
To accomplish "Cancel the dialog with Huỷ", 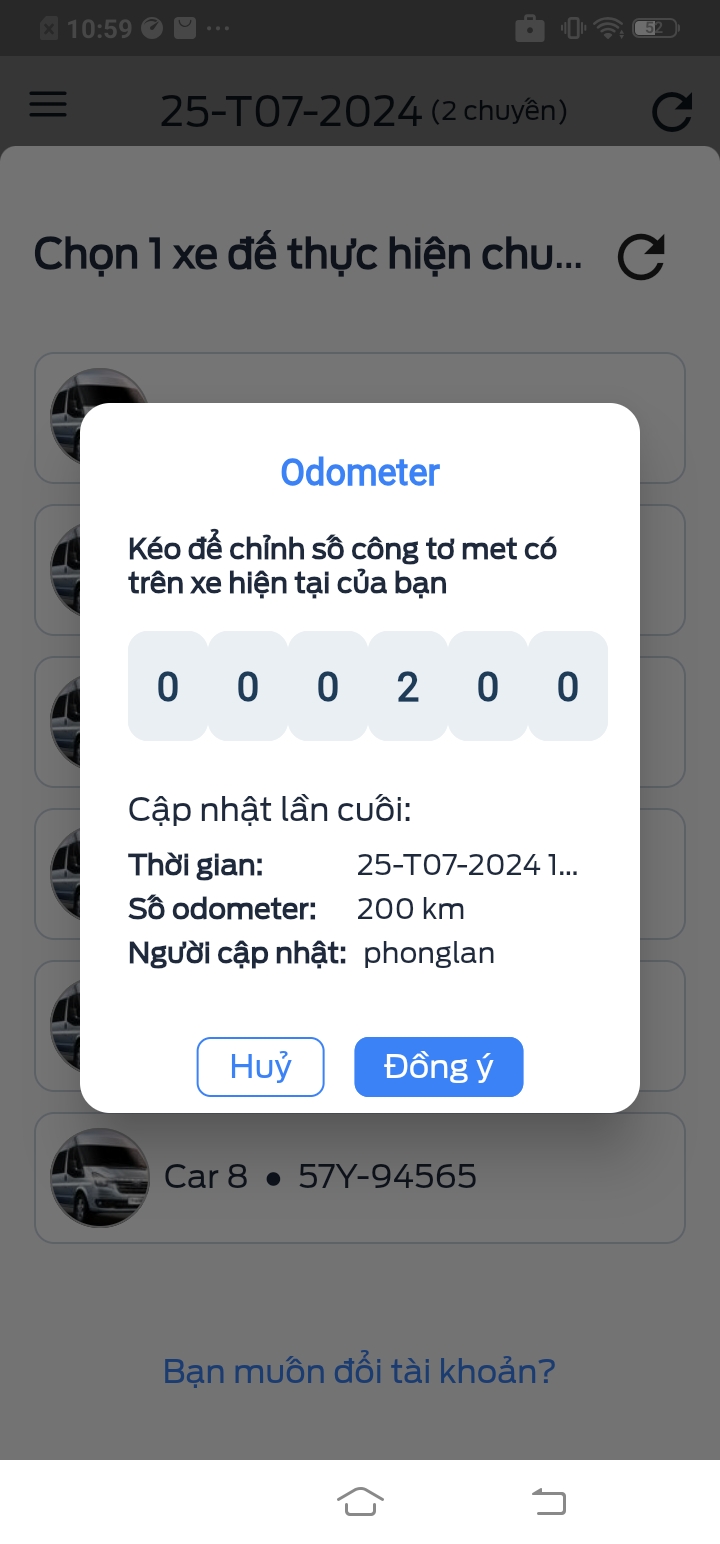I will tap(260, 1067).
